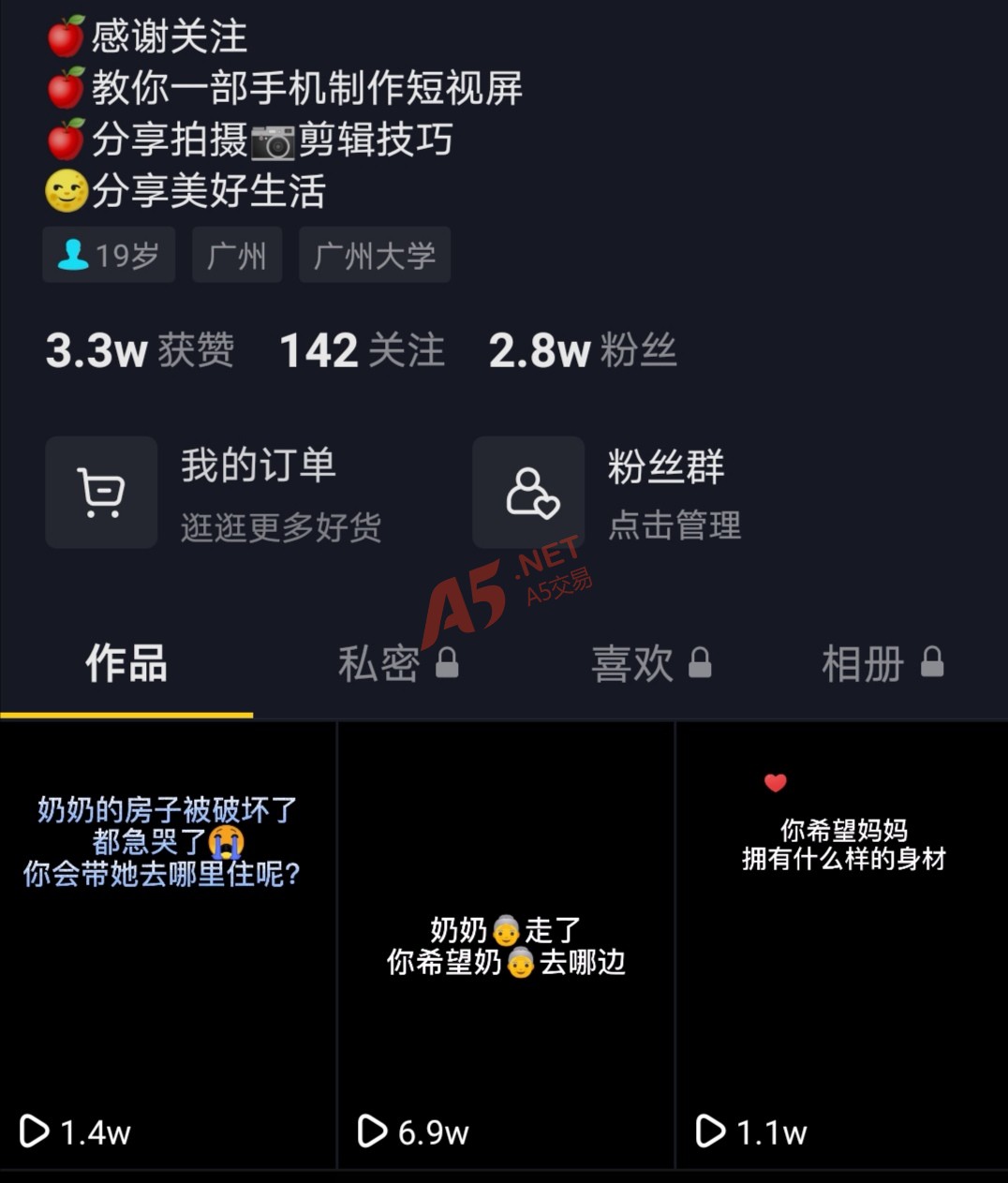Click the shopping cart icon for 我的订单
Screen dimensions: 1008x1183
(x=100, y=494)
